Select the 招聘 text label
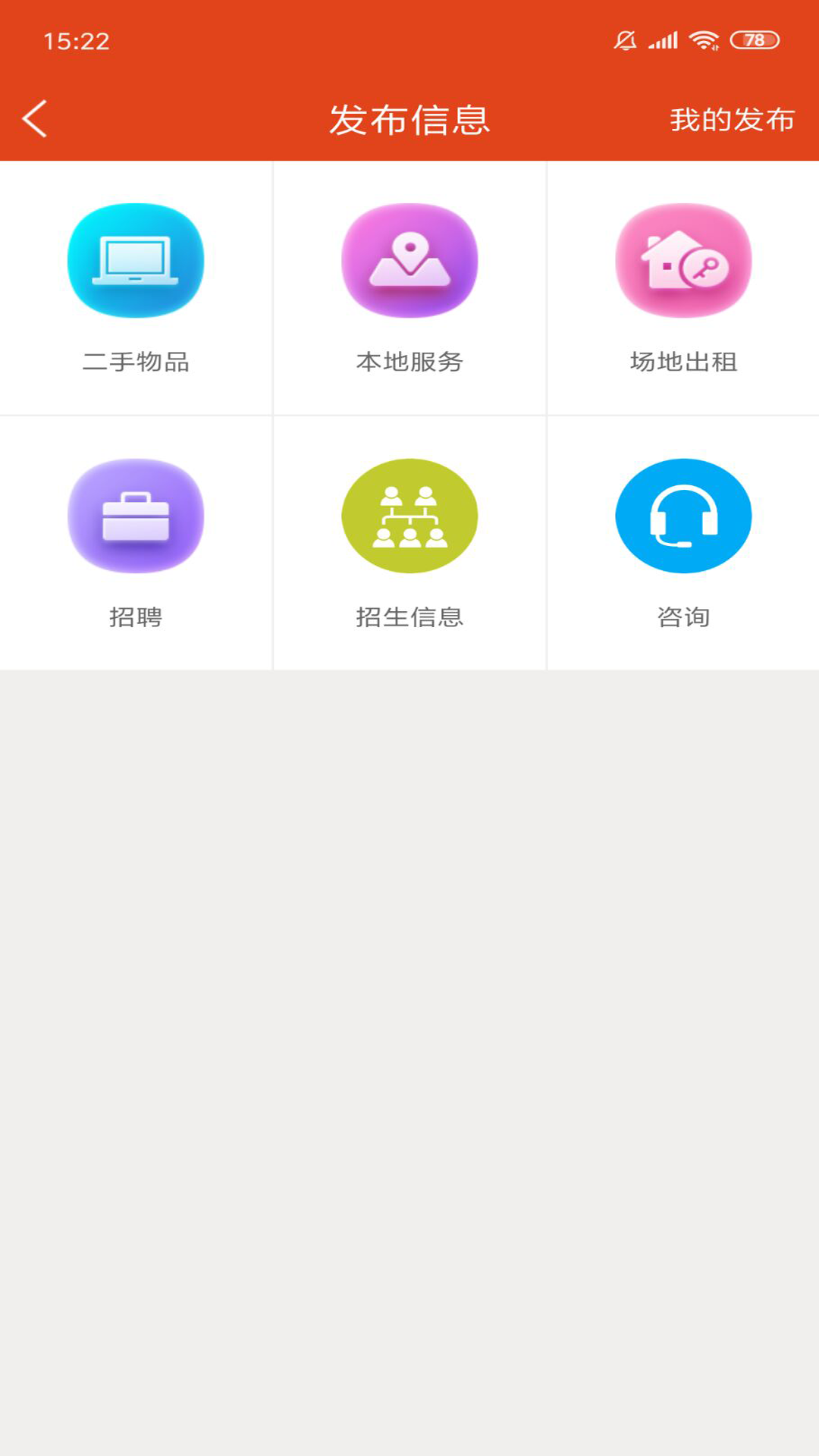The image size is (819, 1456). pos(136,617)
